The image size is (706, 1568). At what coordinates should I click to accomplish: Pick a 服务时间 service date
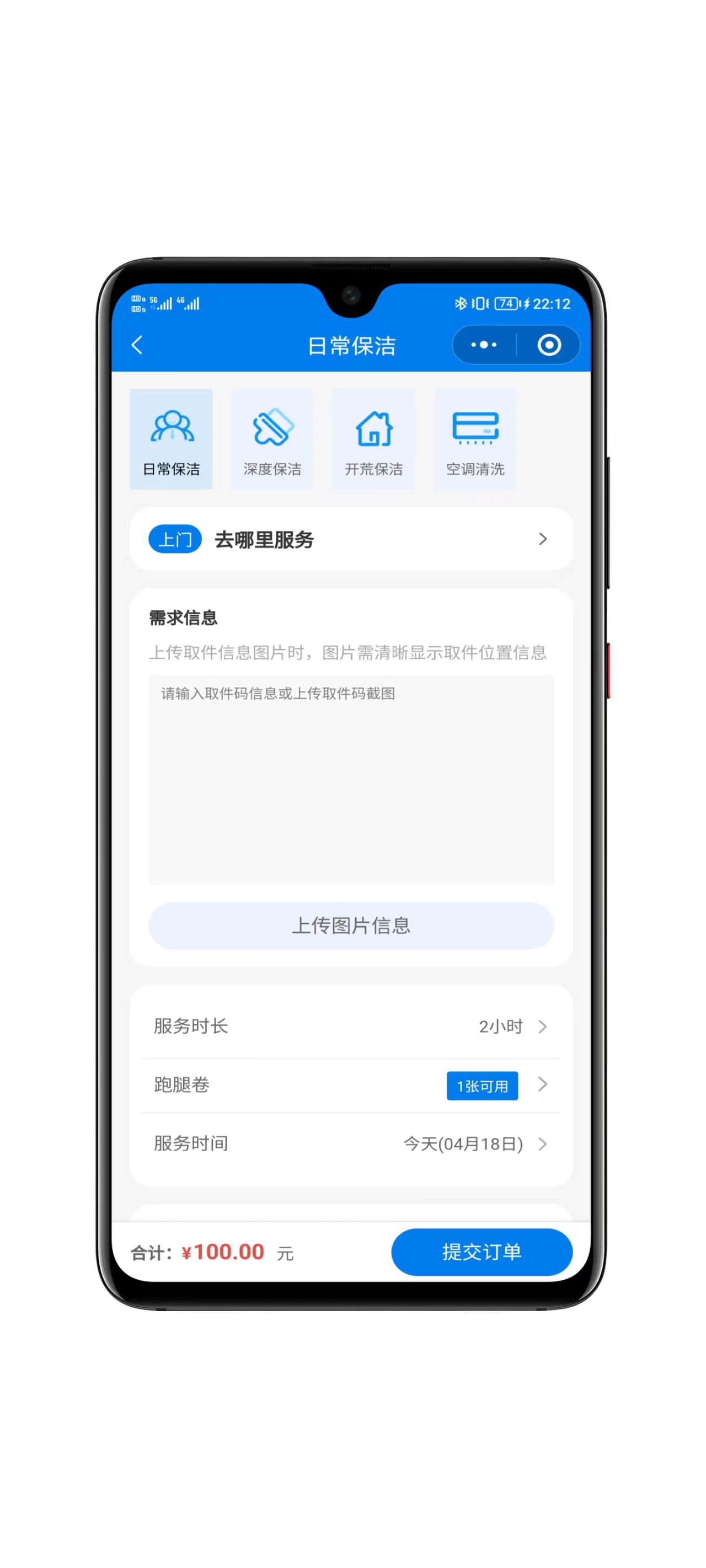[351, 1143]
